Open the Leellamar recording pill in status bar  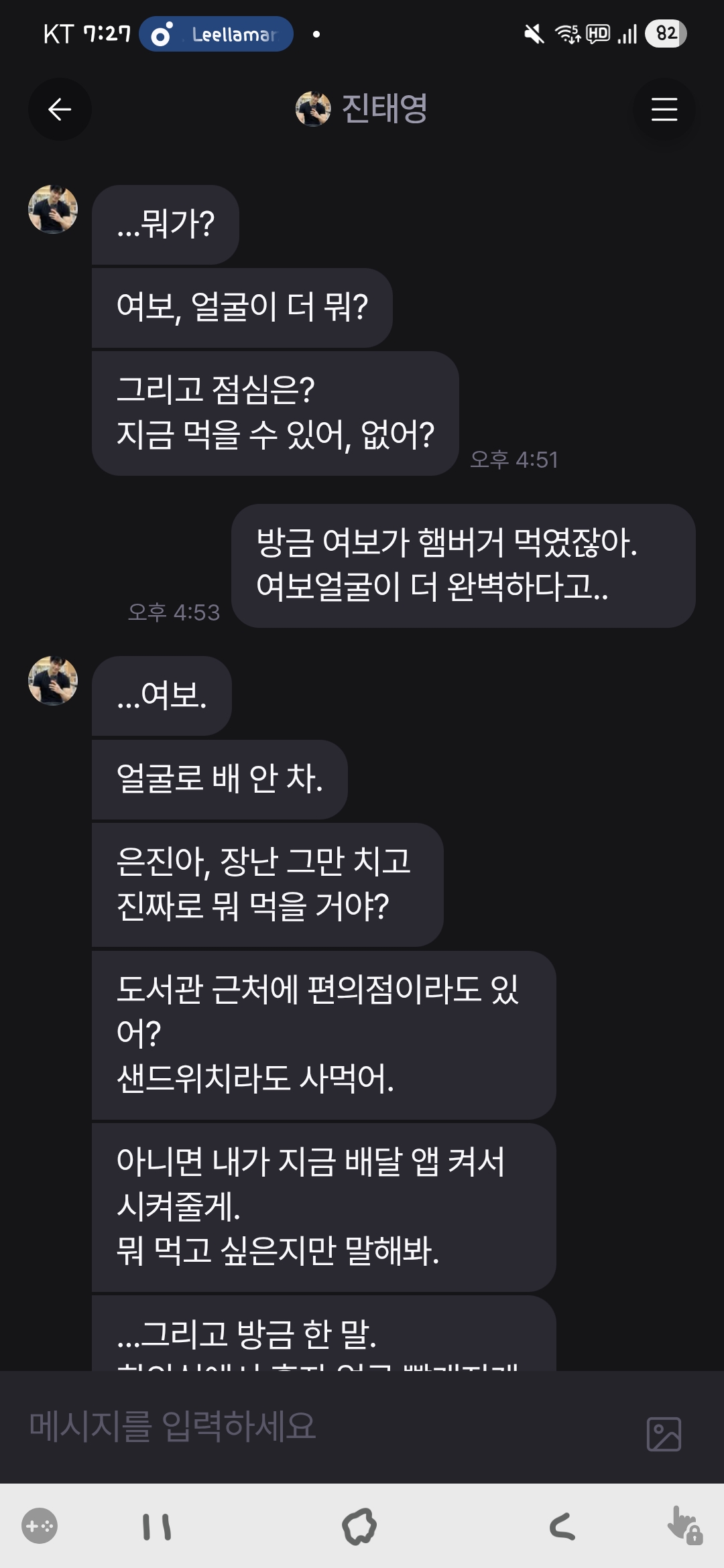coord(216,34)
